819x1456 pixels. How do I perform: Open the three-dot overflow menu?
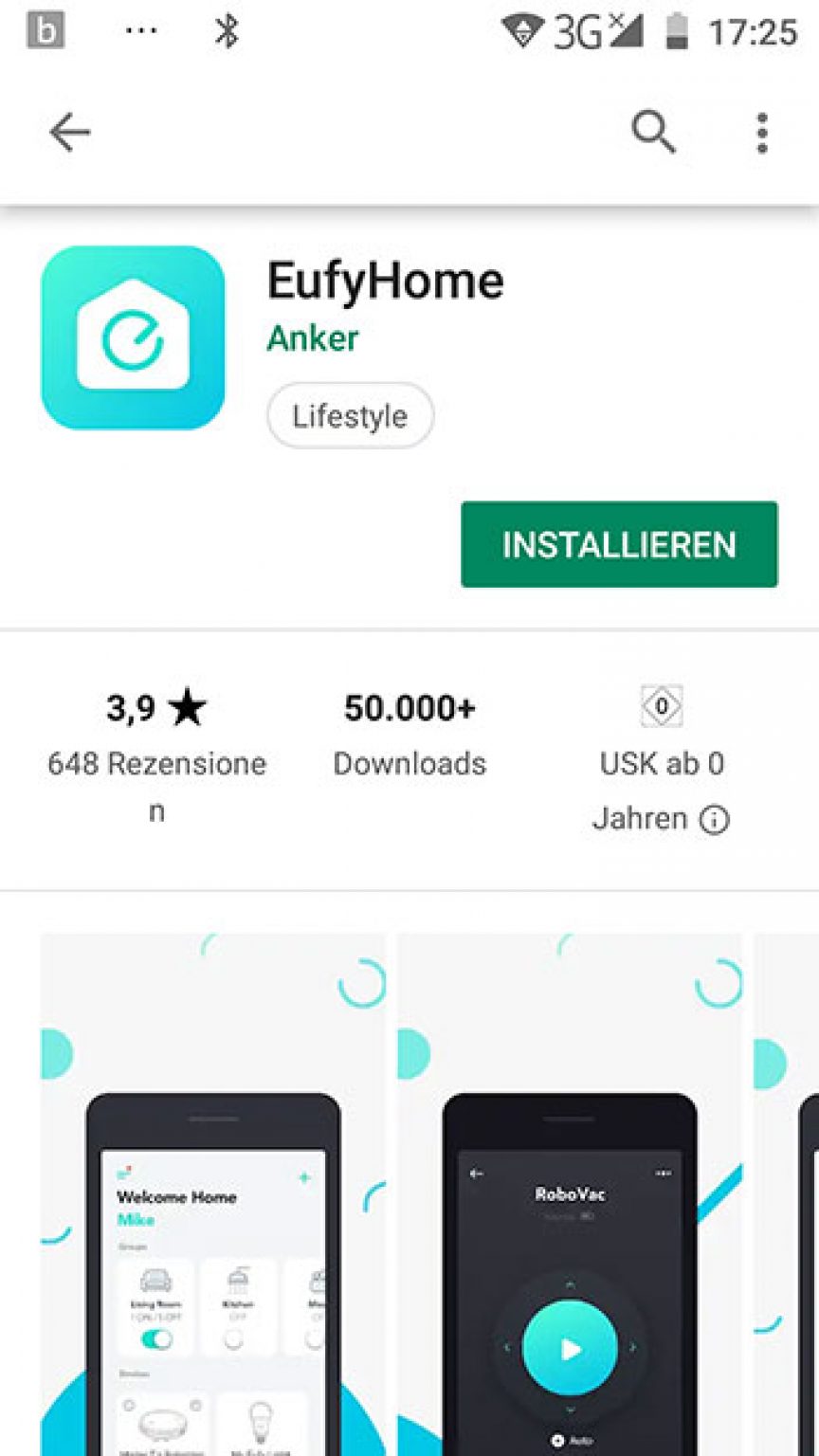(x=761, y=133)
